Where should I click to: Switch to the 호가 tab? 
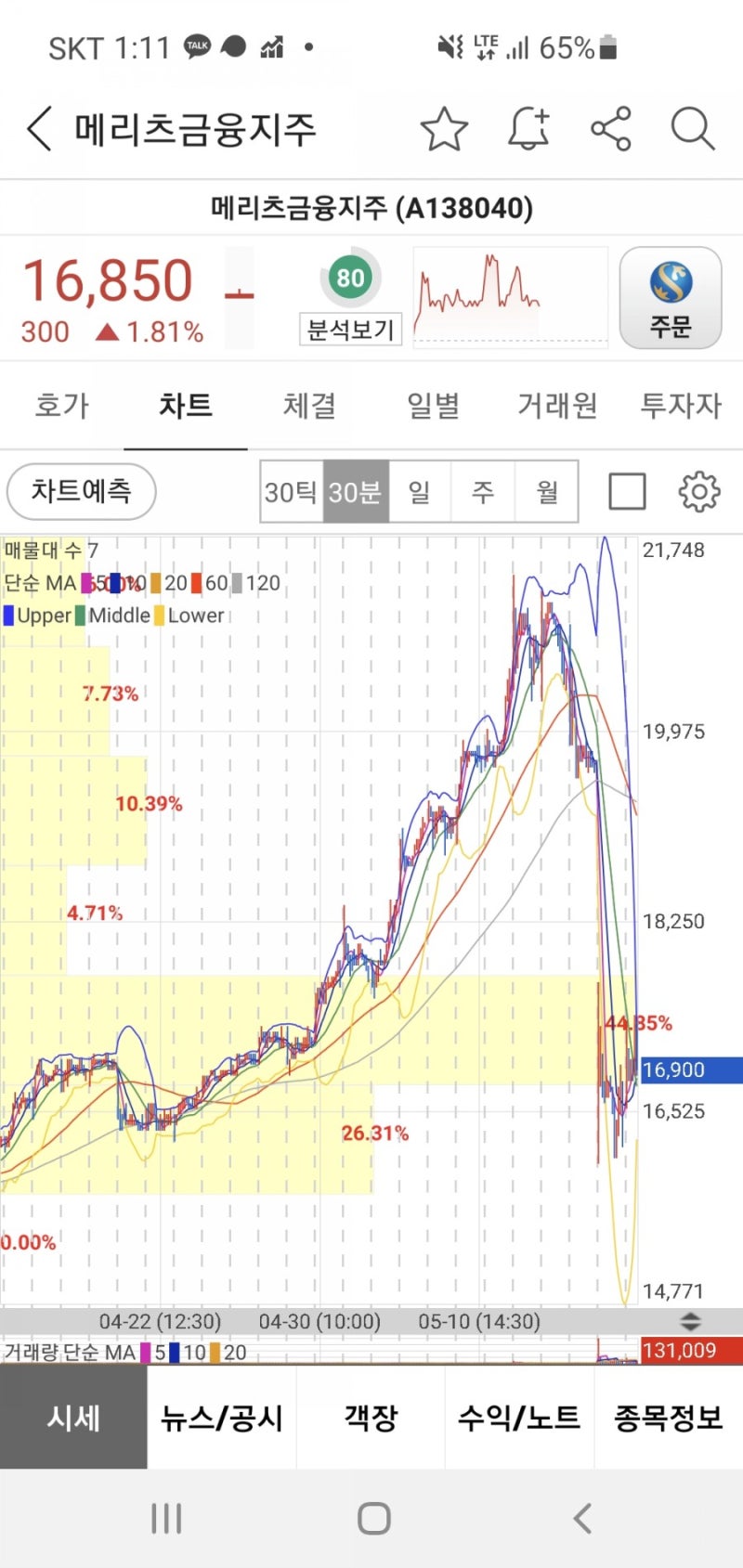[x=60, y=406]
